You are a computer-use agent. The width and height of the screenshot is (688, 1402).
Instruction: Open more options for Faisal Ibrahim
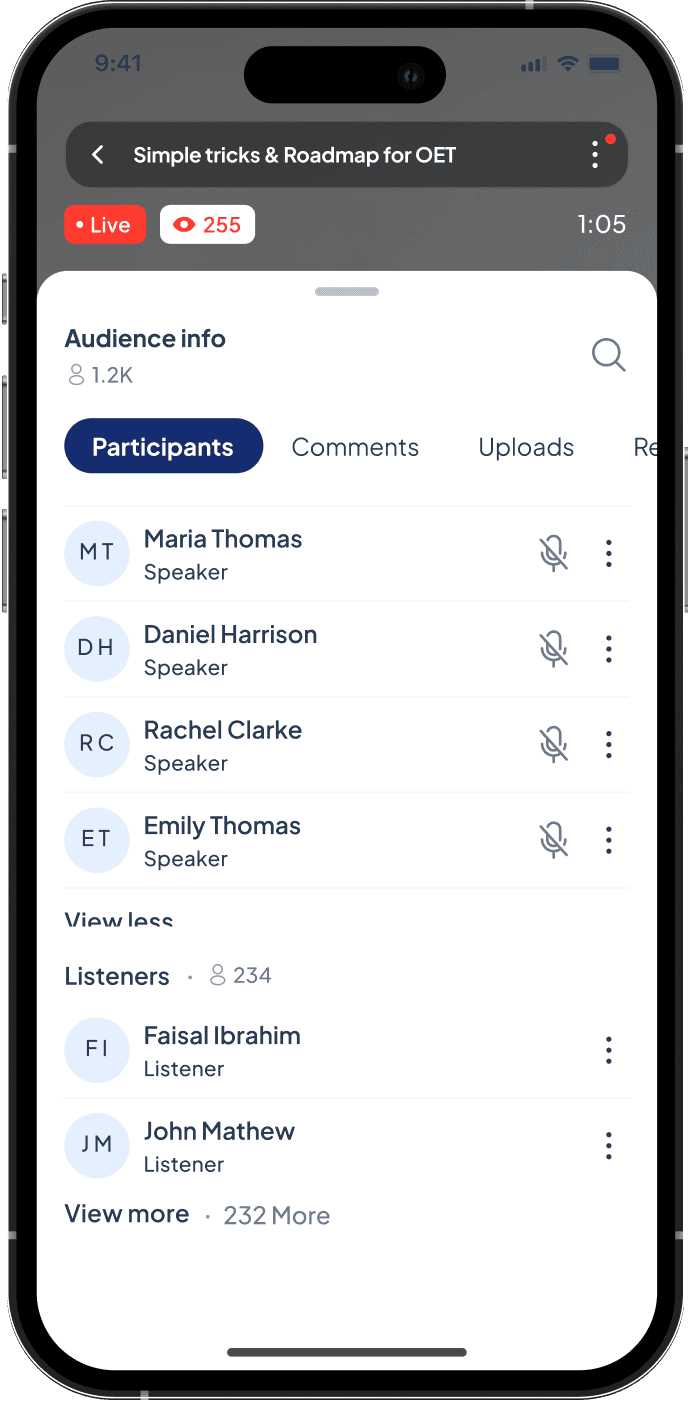(609, 1050)
